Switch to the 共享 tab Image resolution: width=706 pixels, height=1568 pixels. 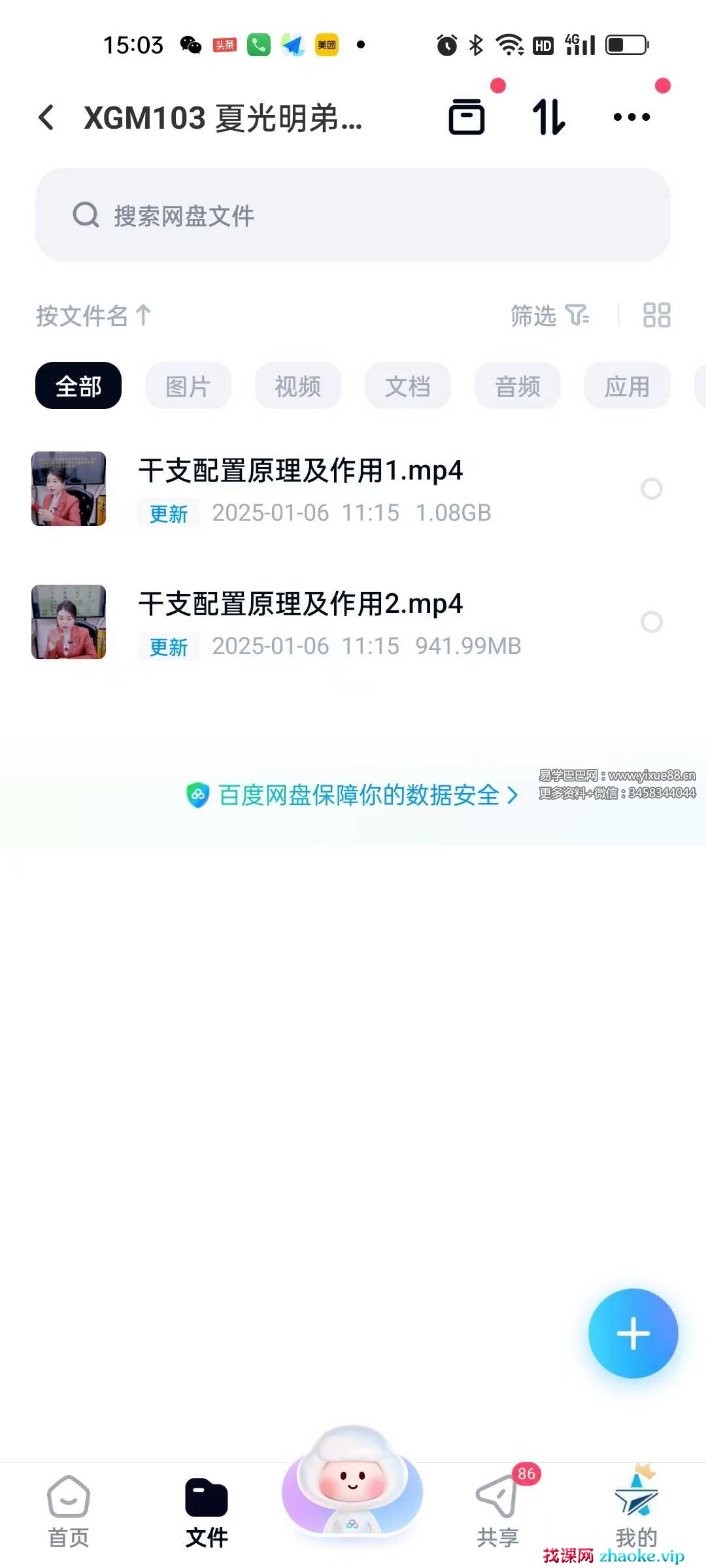tap(498, 1510)
